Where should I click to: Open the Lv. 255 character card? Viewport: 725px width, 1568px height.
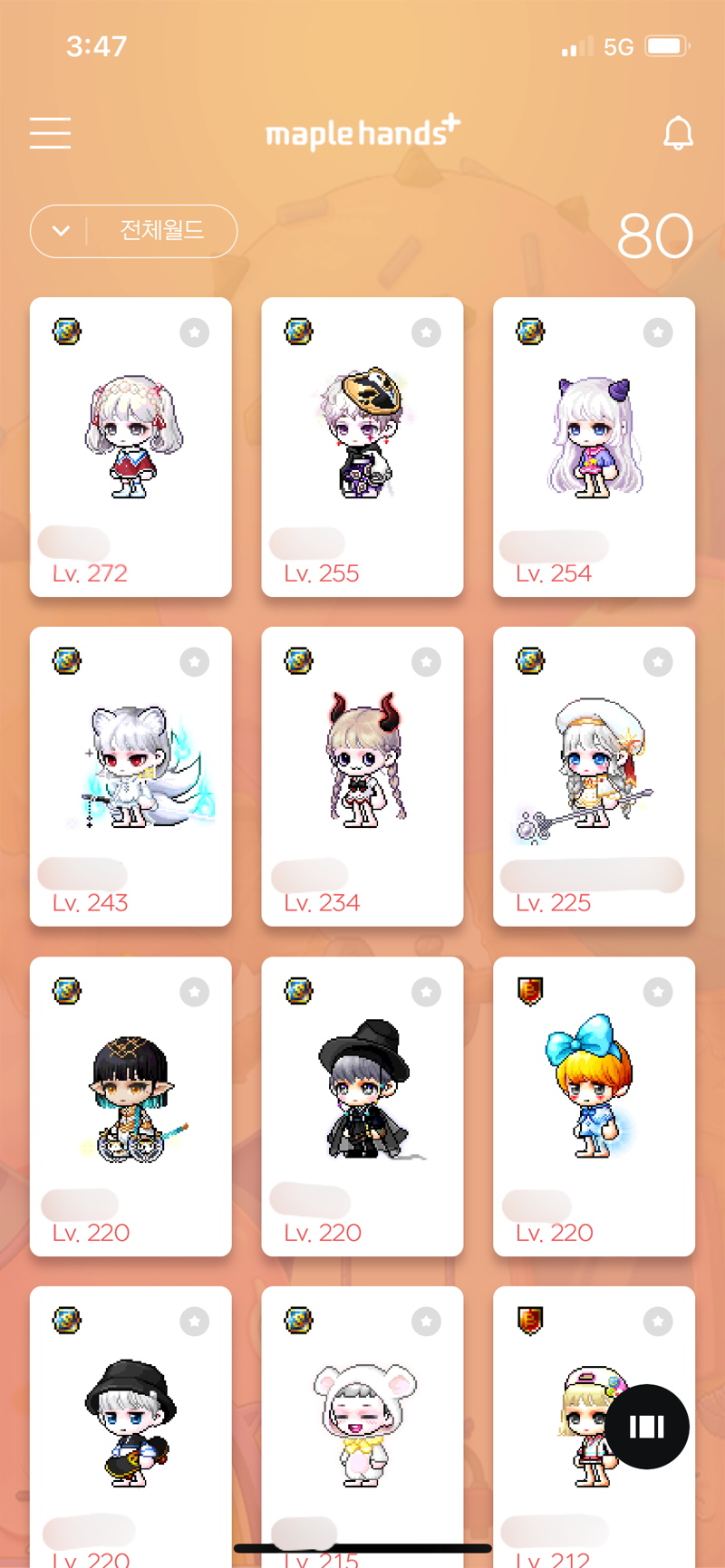click(x=362, y=447)
